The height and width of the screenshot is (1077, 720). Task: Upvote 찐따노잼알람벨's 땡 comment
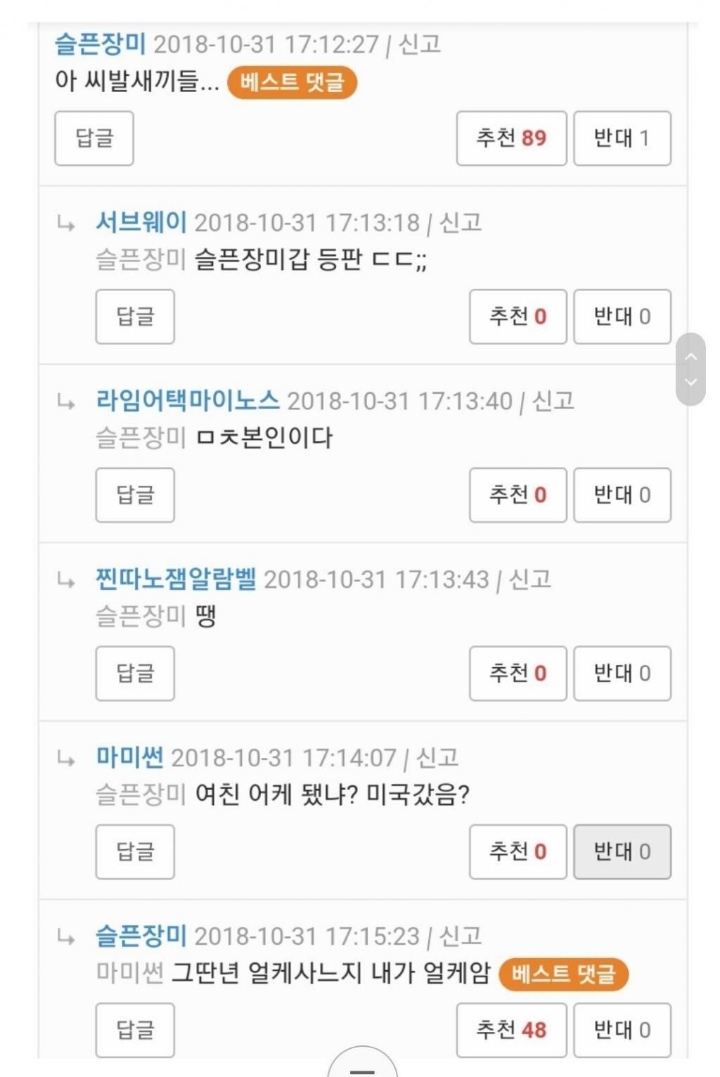click(x=518, y=673)
